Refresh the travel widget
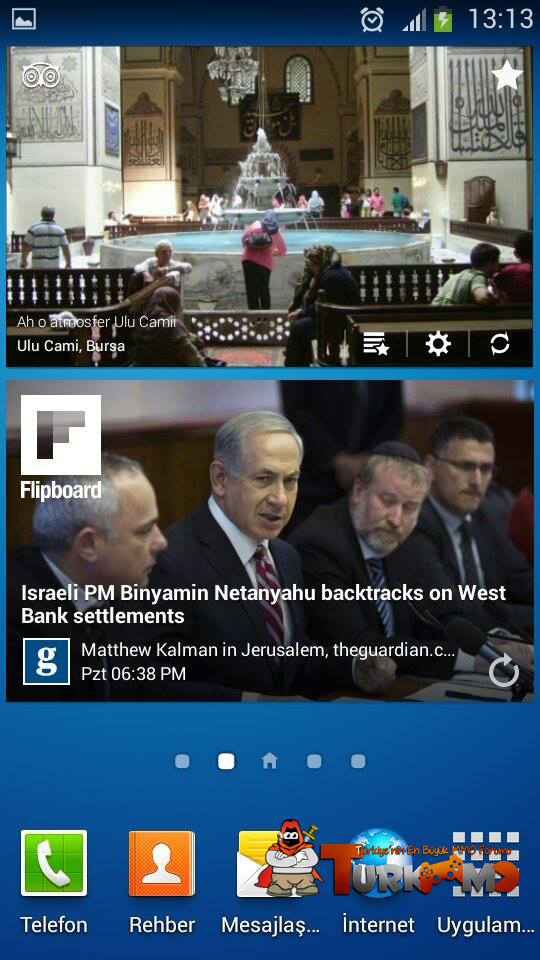The height and width of the screenshot is (960, 540). [x=500, y=344]
